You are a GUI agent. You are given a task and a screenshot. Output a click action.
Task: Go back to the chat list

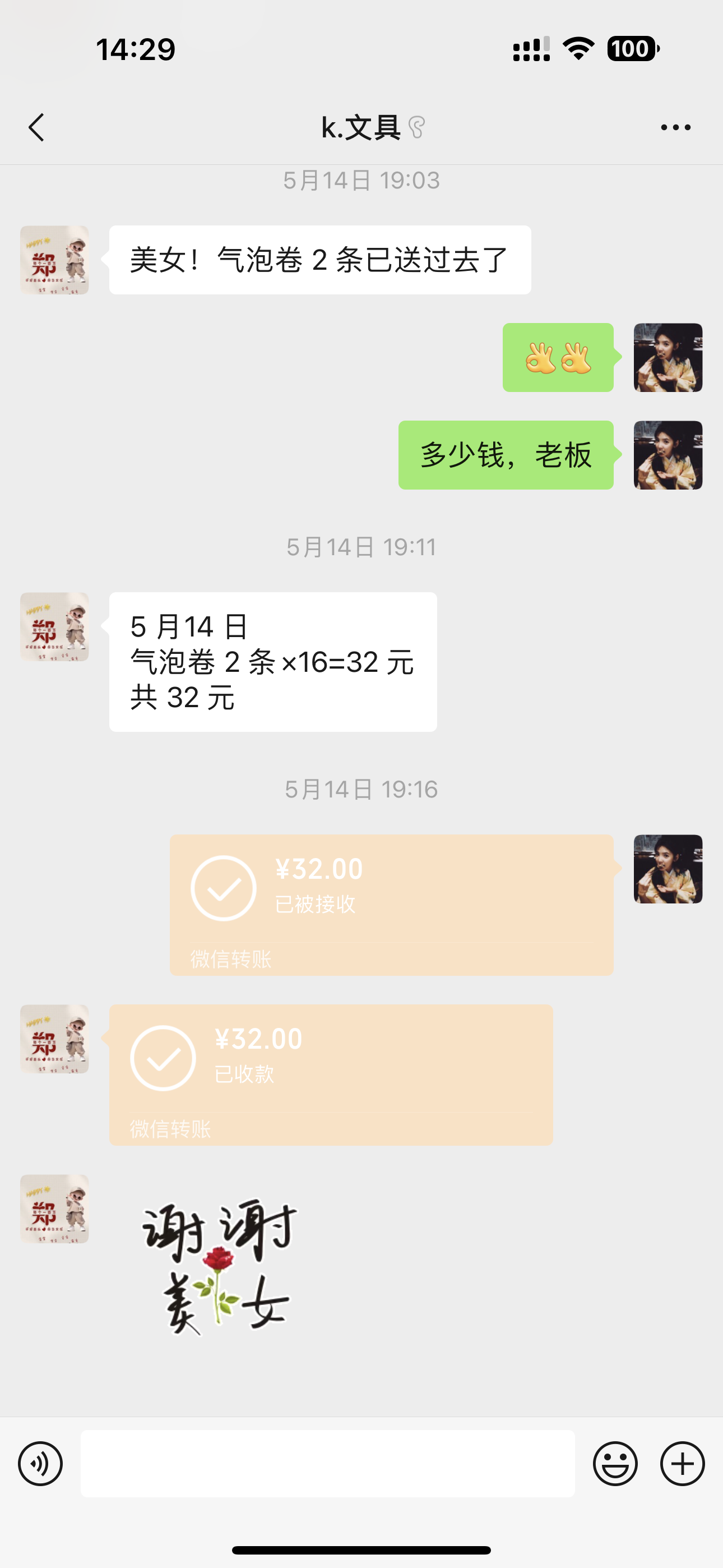(36, 127)
